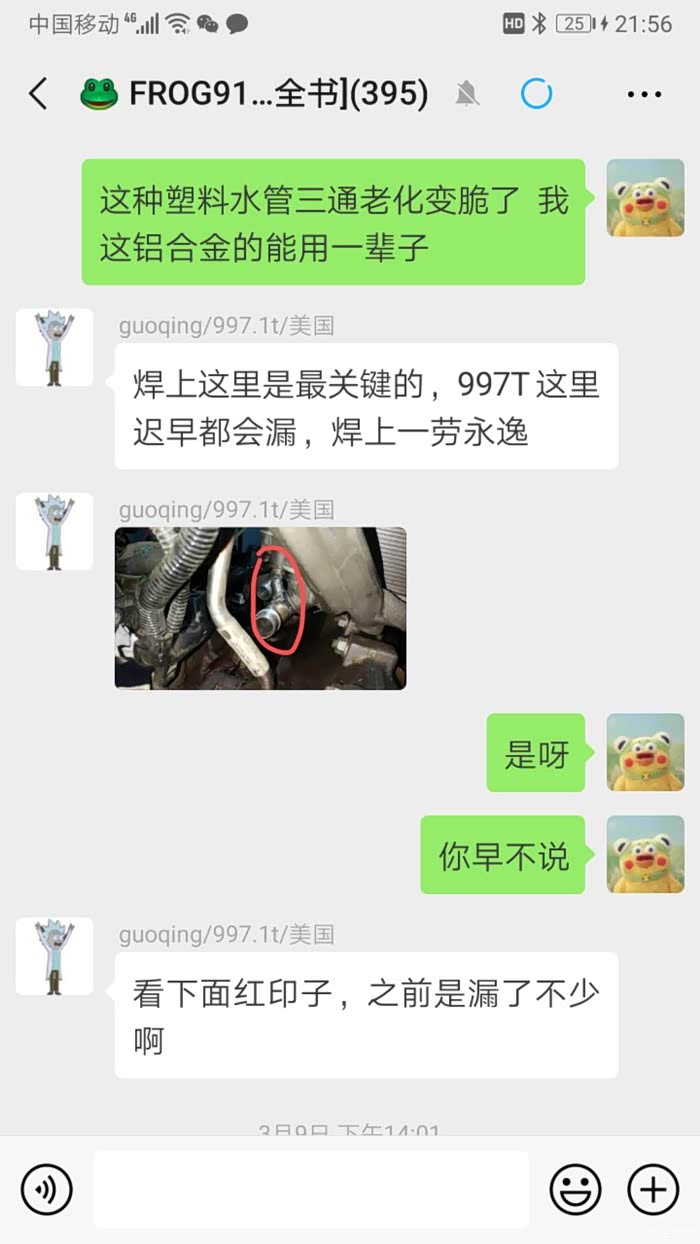Open the emoji sticker panel
700x1244 pixels.
pos(576,1190)
